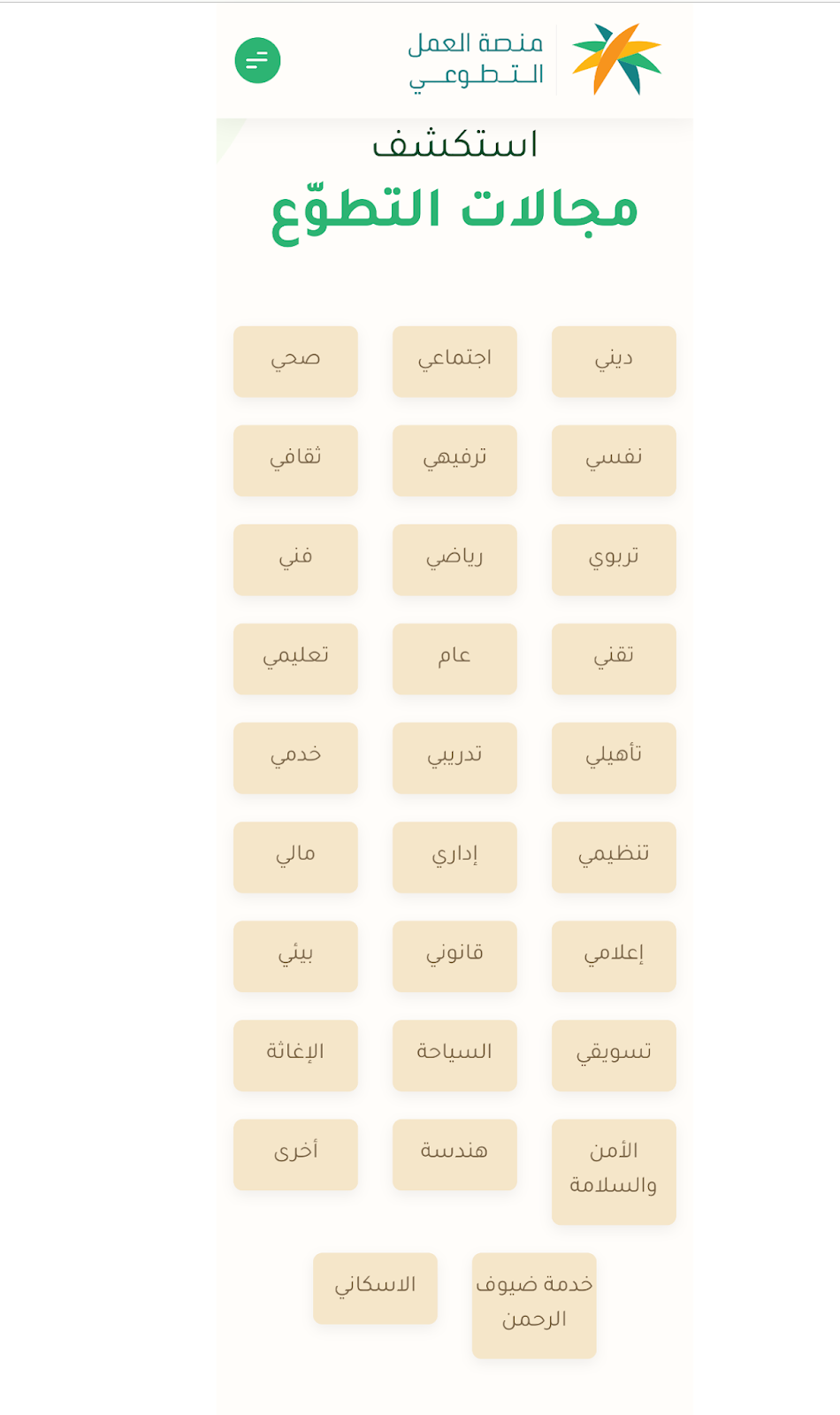Viewport: 840px width, 1415px height.
Task: Choose the اجتماعي category chip
Action: click(454, 361)
